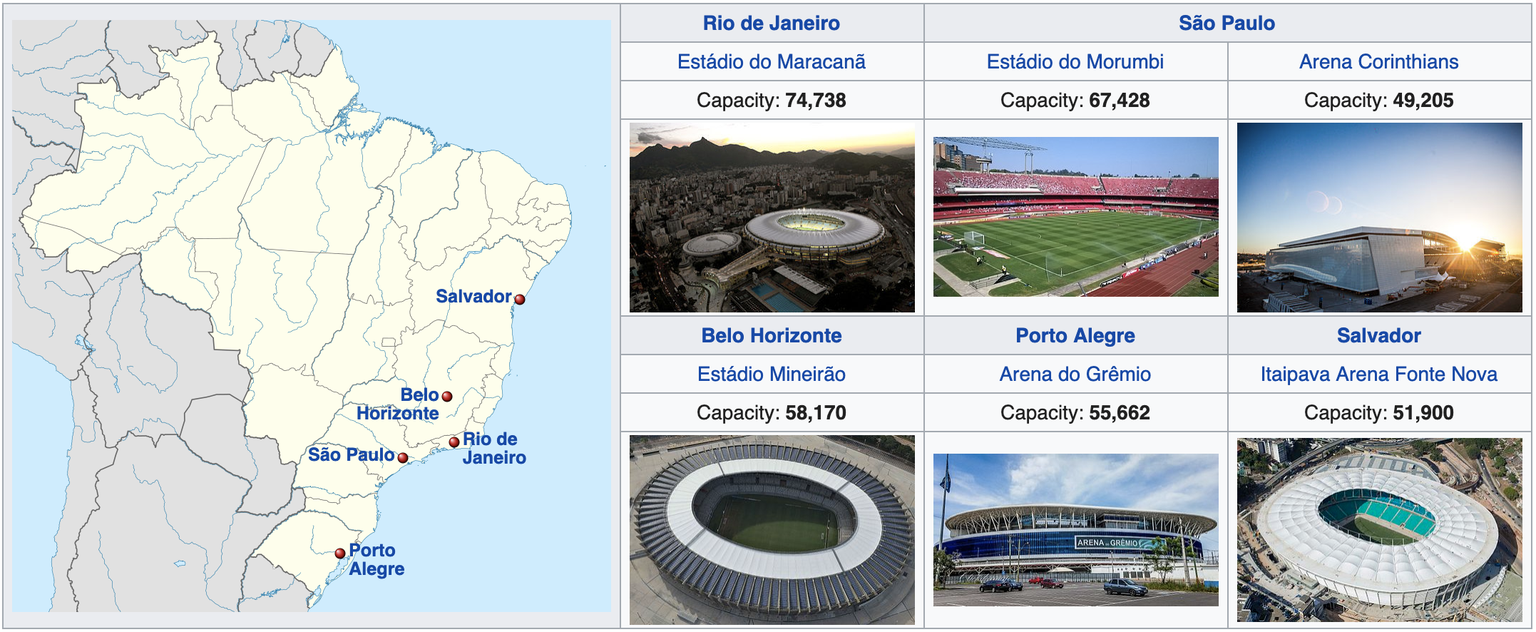Open the Porto Alegre header link
The image size is (1536, 632).
pos(1075,335)
